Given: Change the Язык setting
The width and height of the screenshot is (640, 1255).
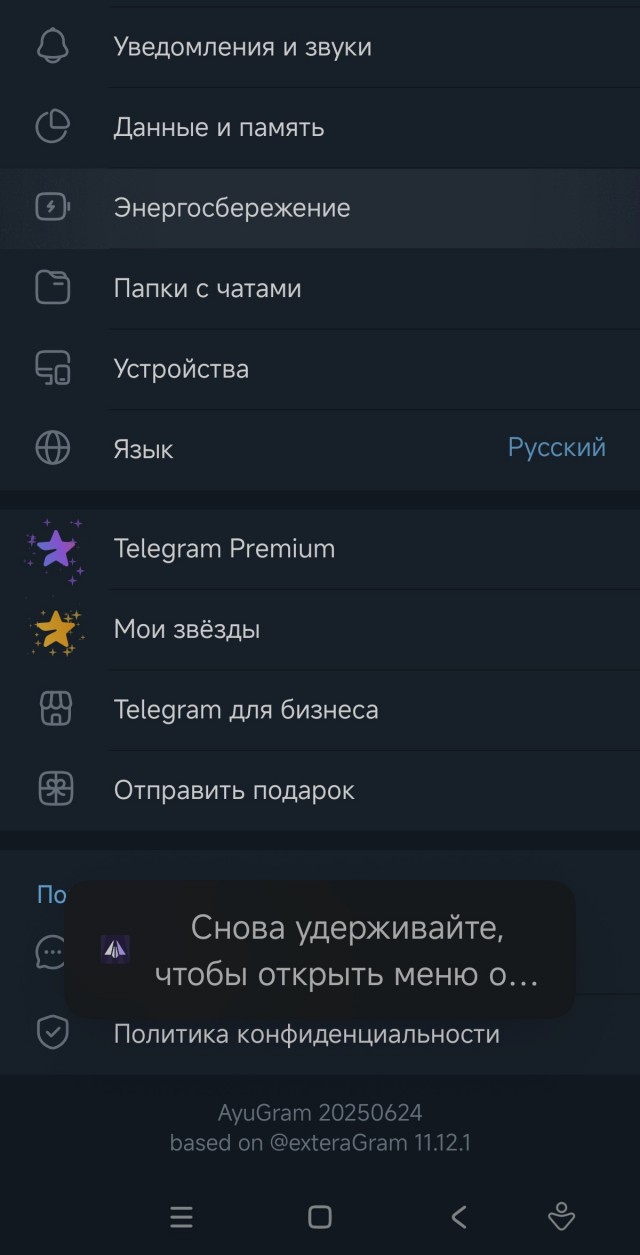Looking at the screenshot, I should point(320,449).
